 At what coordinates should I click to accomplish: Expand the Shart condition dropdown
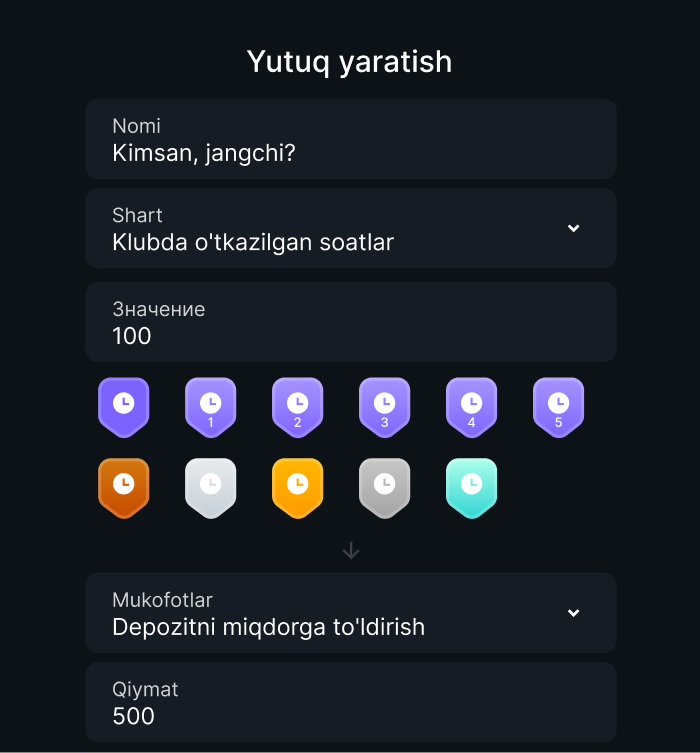pyautogui.click(x=350, y=228)
